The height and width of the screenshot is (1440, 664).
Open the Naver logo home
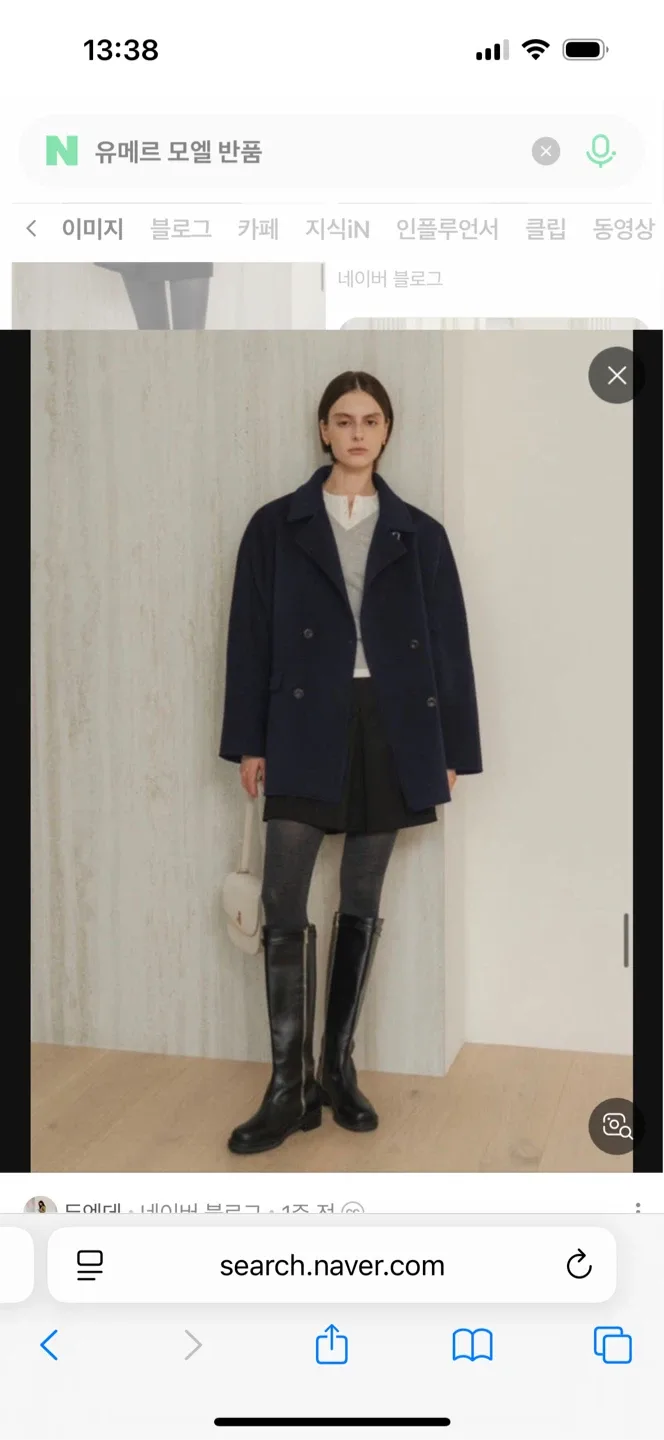pos(62,152)
